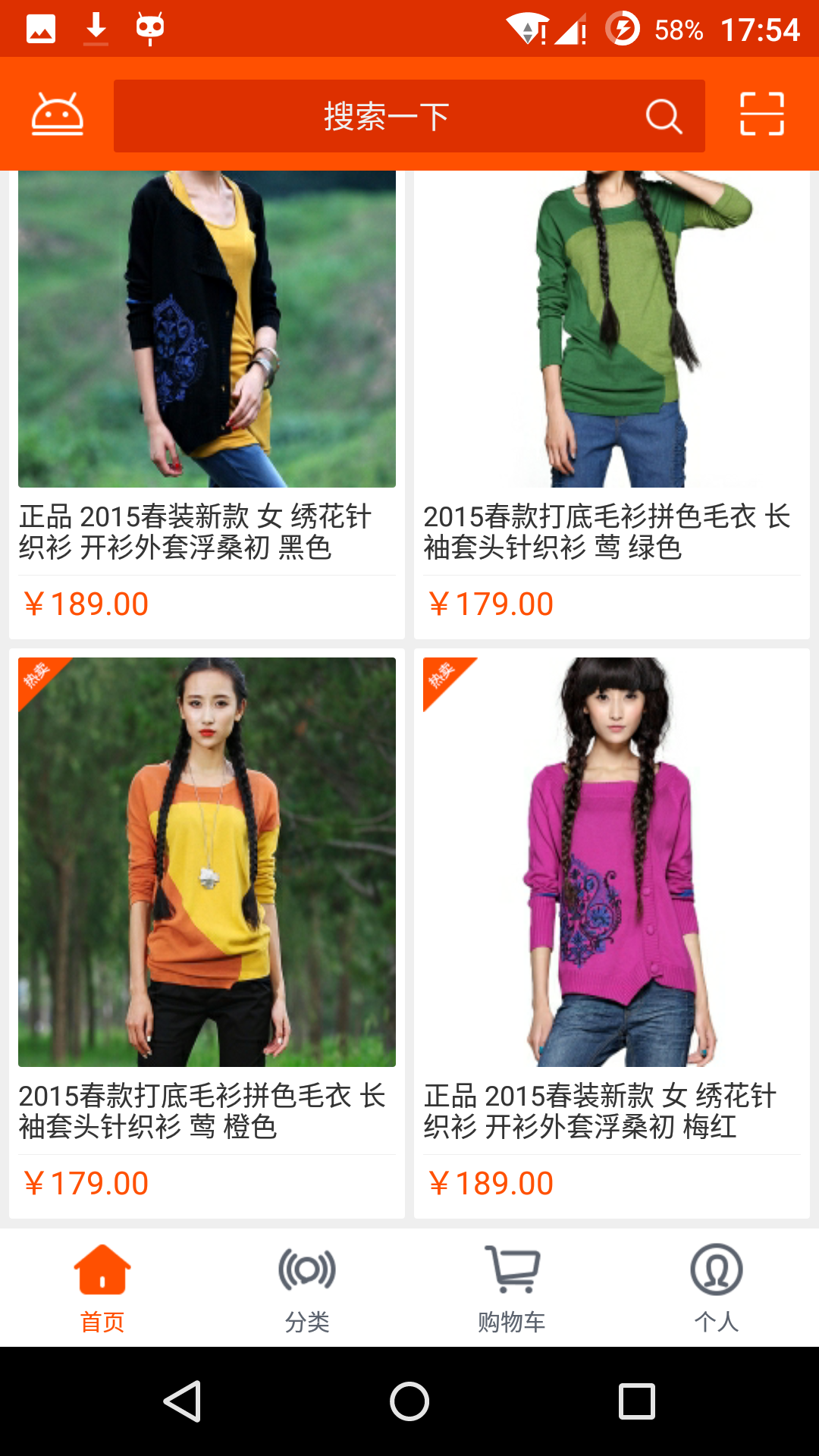Go to the 购物车 tab
This screenshot has width=819, height=1456.
point(512,1288)
